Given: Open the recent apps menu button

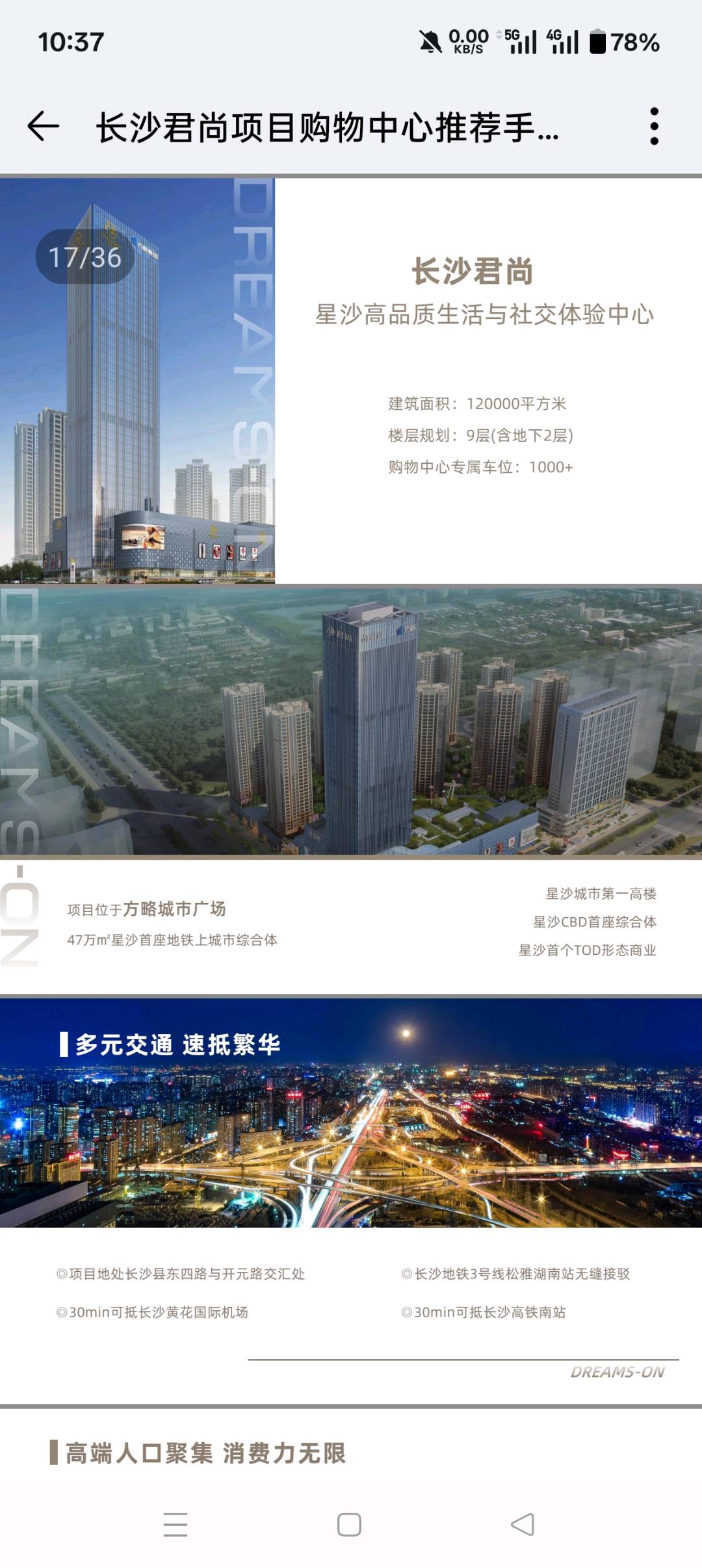Looking at the screenshot, I should 175,1524.
